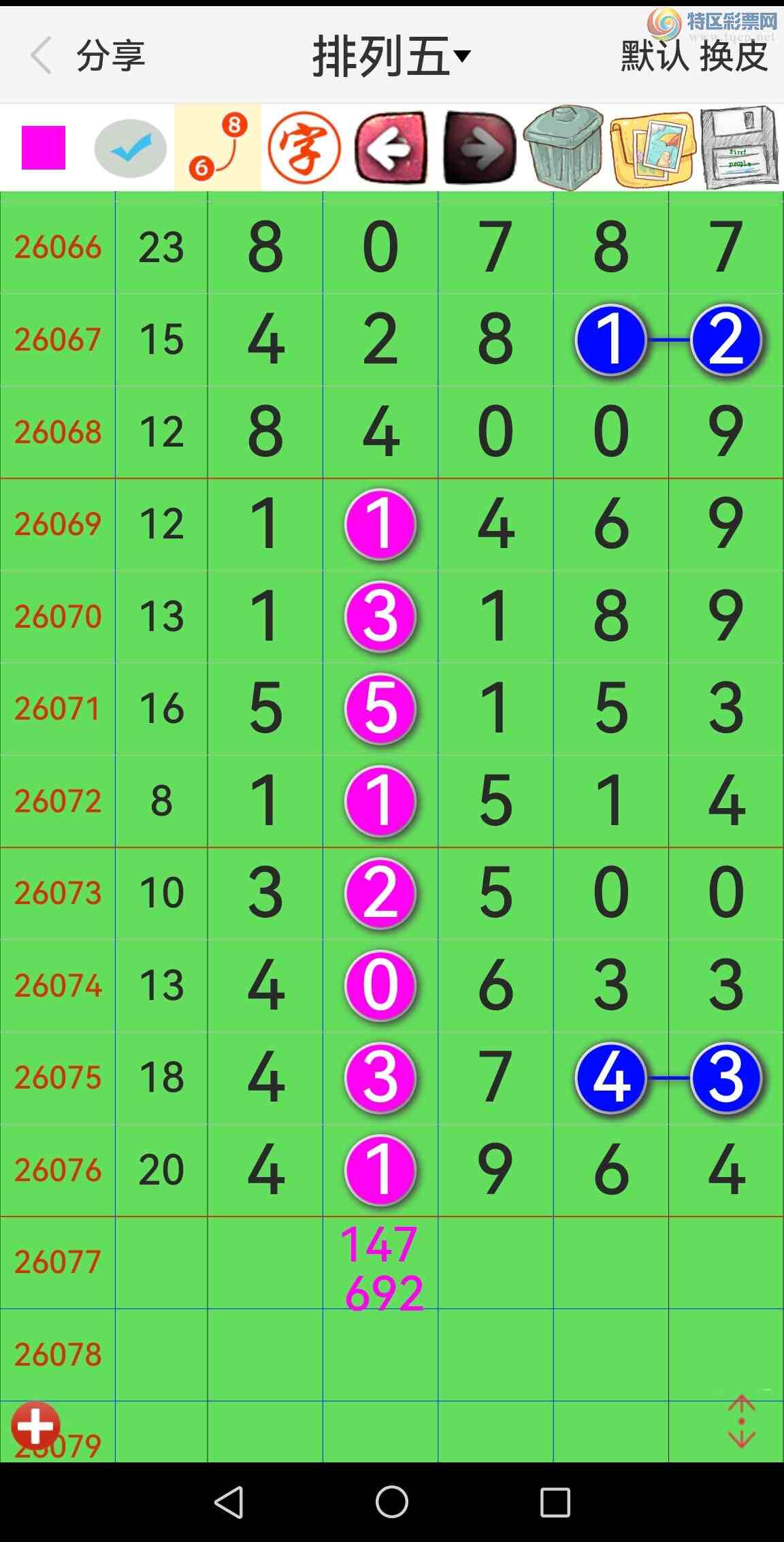The image size is (784, 1542).
Task: Select the blue checkmark tool
Action: pos(131,148)
